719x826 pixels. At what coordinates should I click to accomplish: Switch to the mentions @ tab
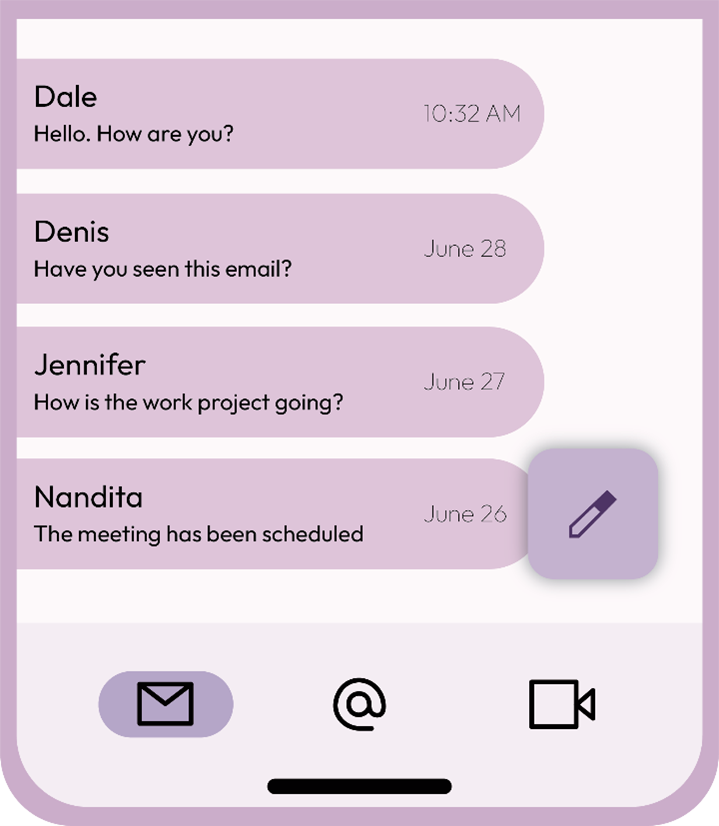359,704
